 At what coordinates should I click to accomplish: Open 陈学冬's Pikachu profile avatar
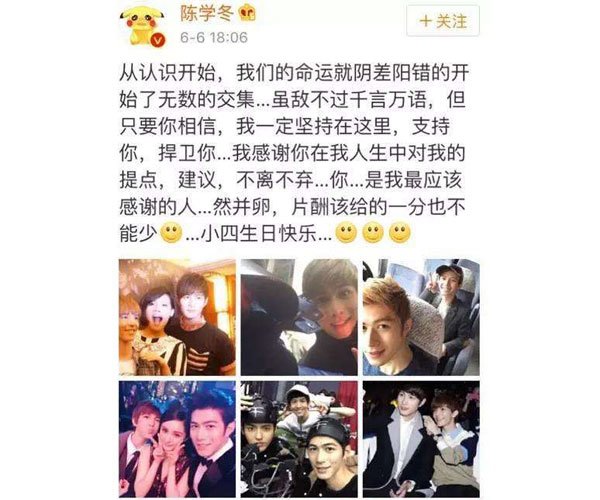(142, 24)
